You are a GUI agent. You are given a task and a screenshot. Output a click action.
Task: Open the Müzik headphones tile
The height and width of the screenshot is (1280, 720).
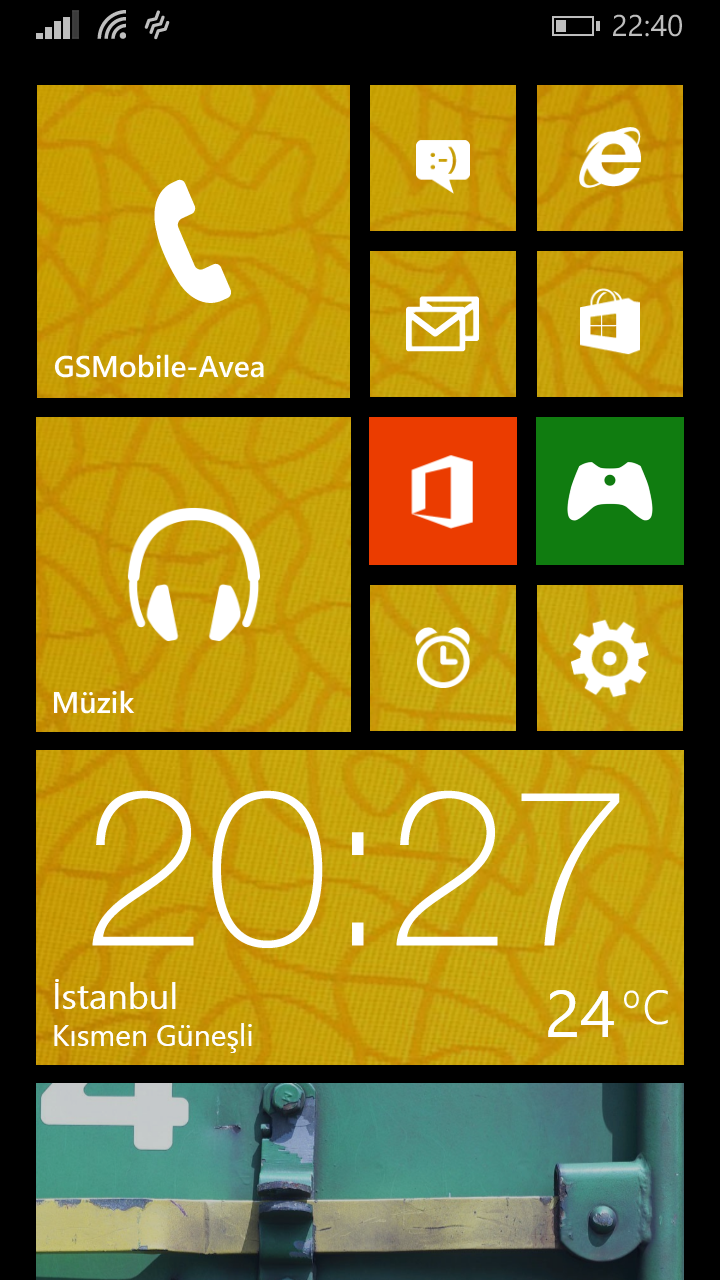193,574
